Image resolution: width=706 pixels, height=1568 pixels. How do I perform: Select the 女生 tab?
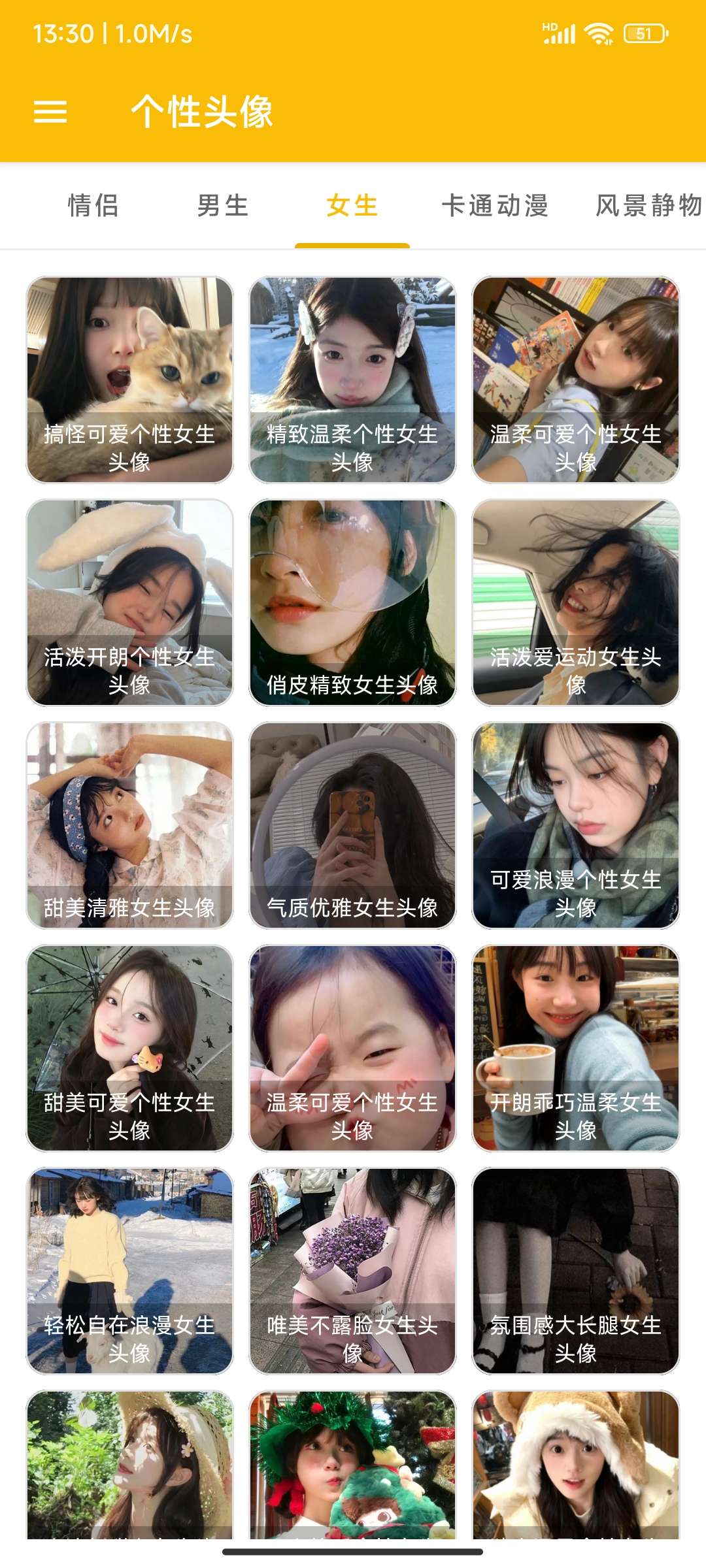tap(352, 206)
